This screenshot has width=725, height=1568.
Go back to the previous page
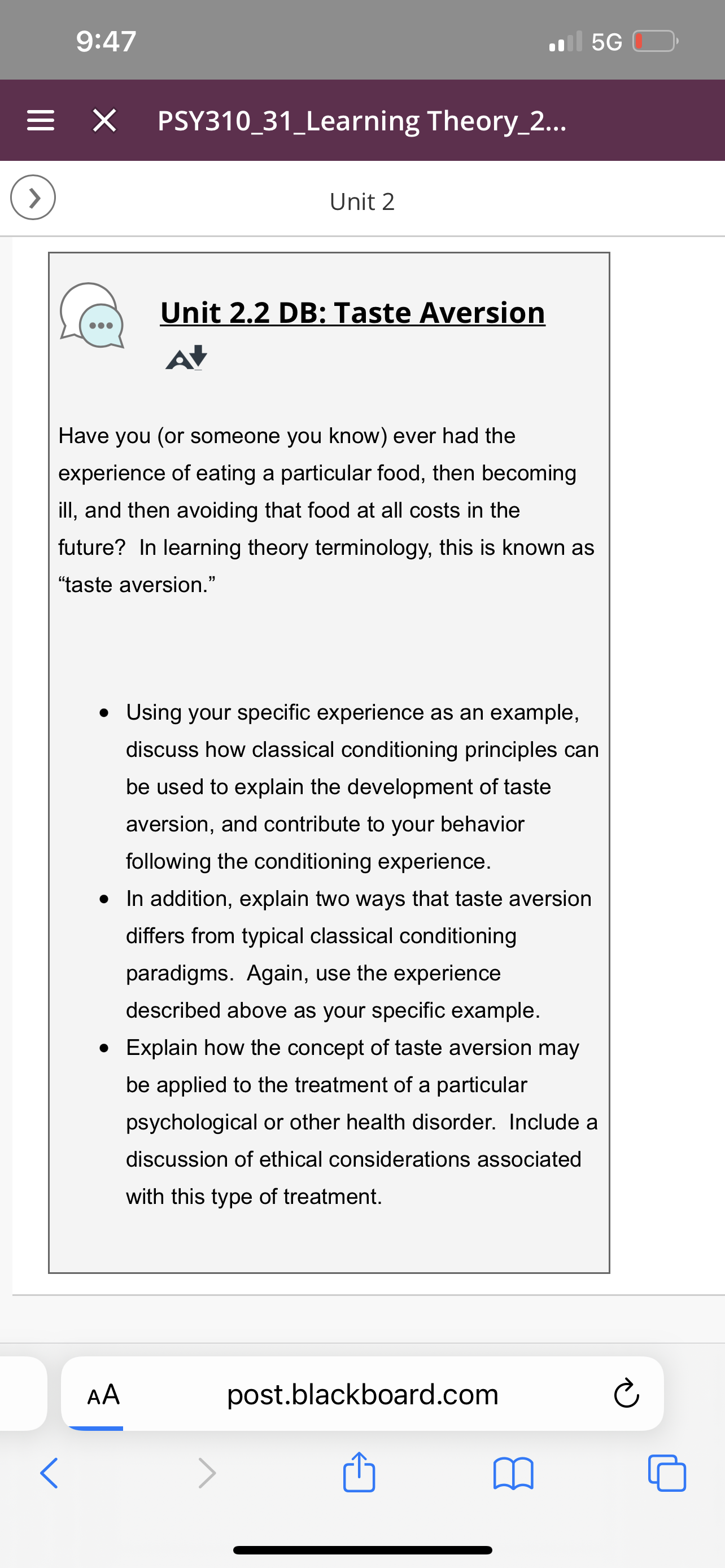click(49, 1474)
